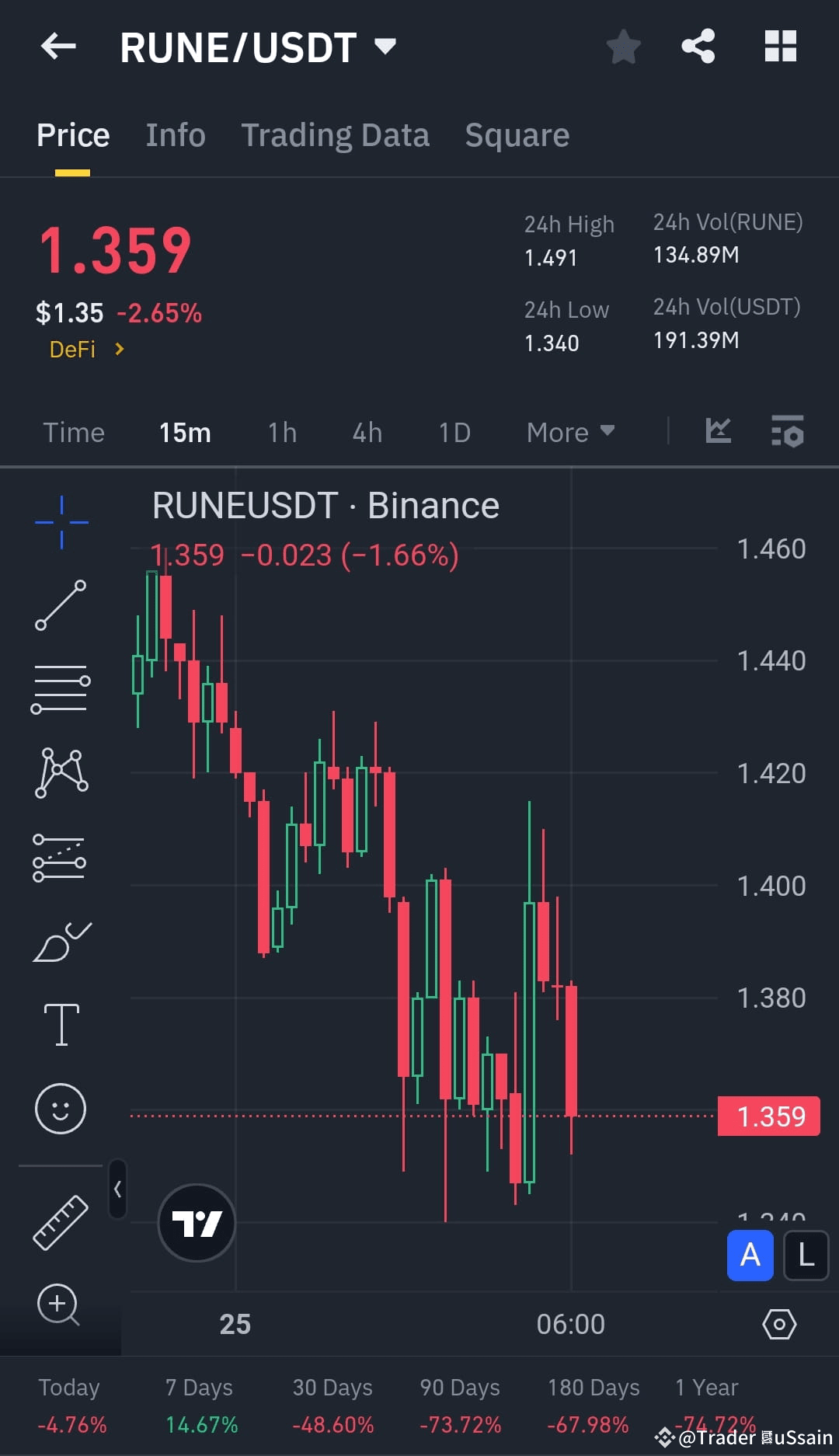Open the emoji sticker tool
The height and width of the screenshot is (1456, 839).
pos(61,1109)
